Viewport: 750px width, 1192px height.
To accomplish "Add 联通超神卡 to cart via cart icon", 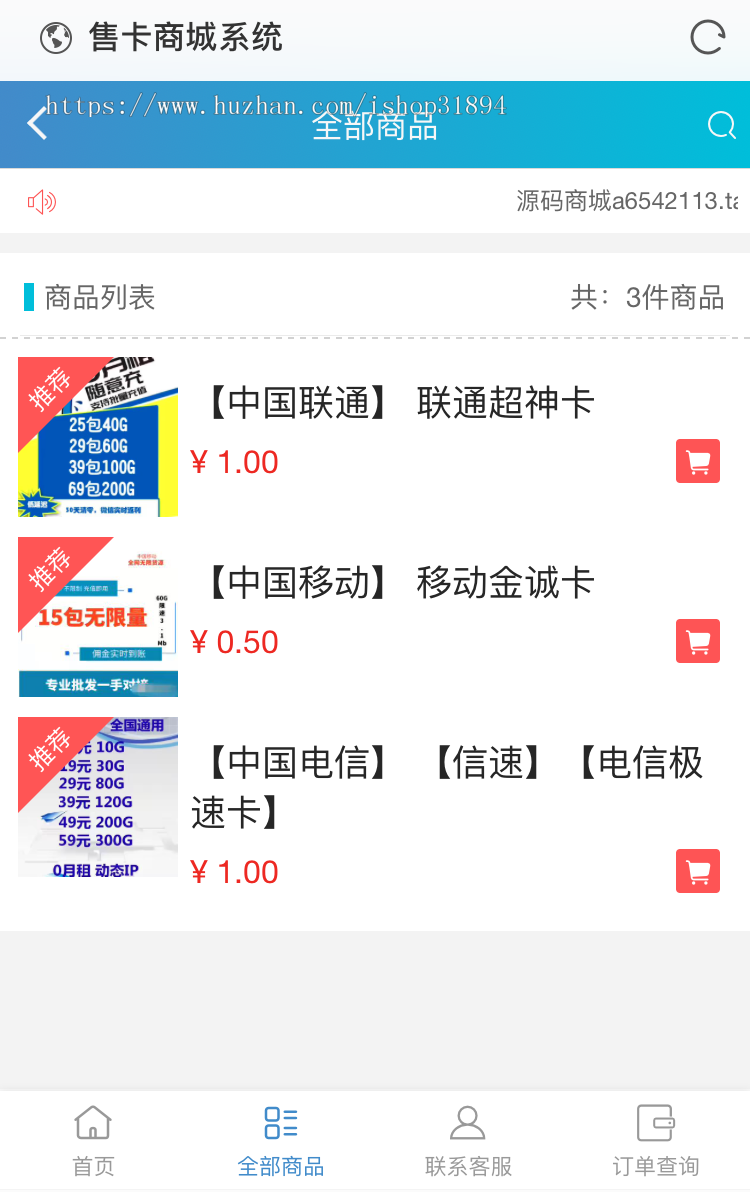I will 697,461.
